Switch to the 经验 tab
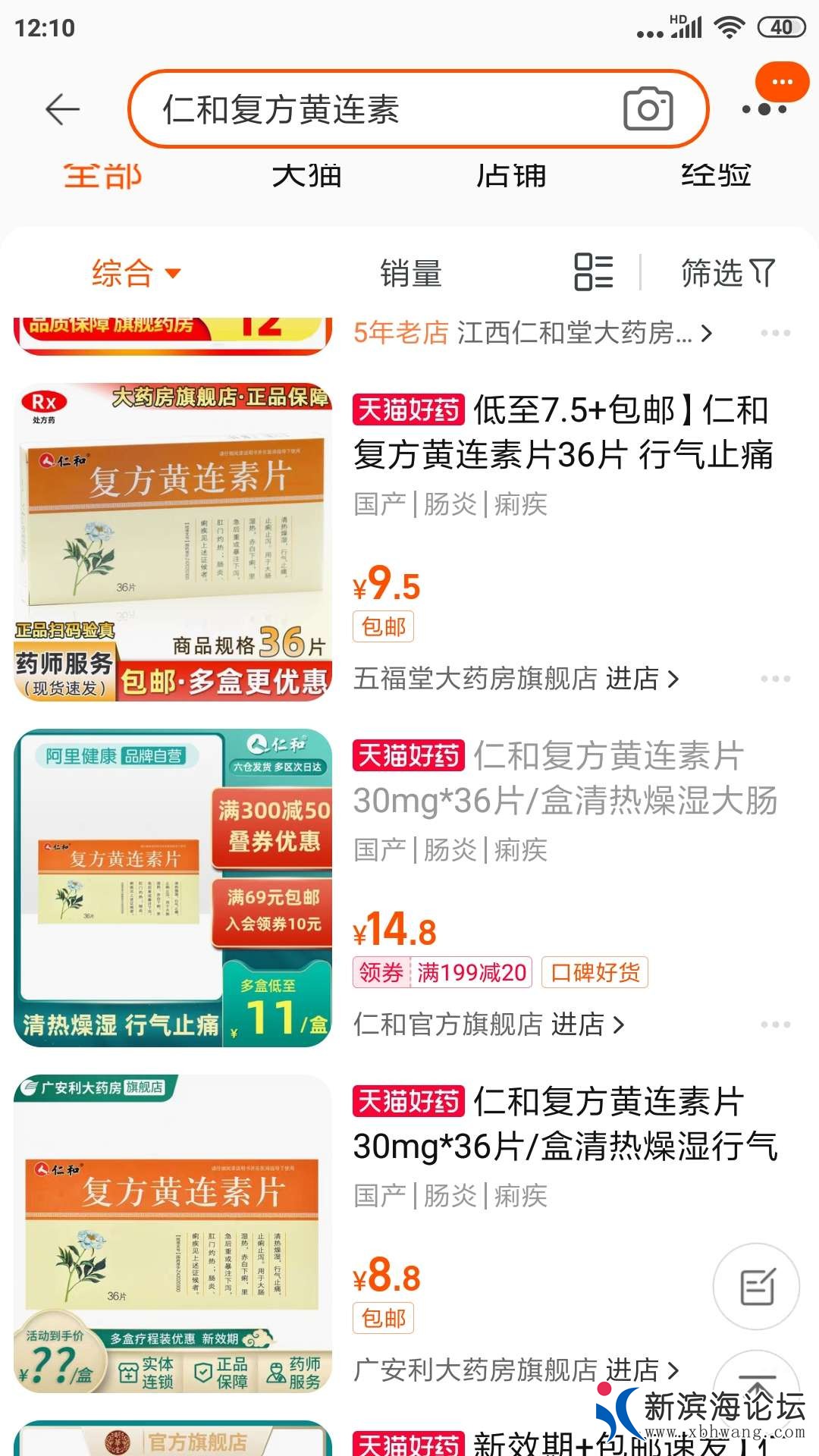The height and width of the screenshot is (1456, 819). pos(716,176)
